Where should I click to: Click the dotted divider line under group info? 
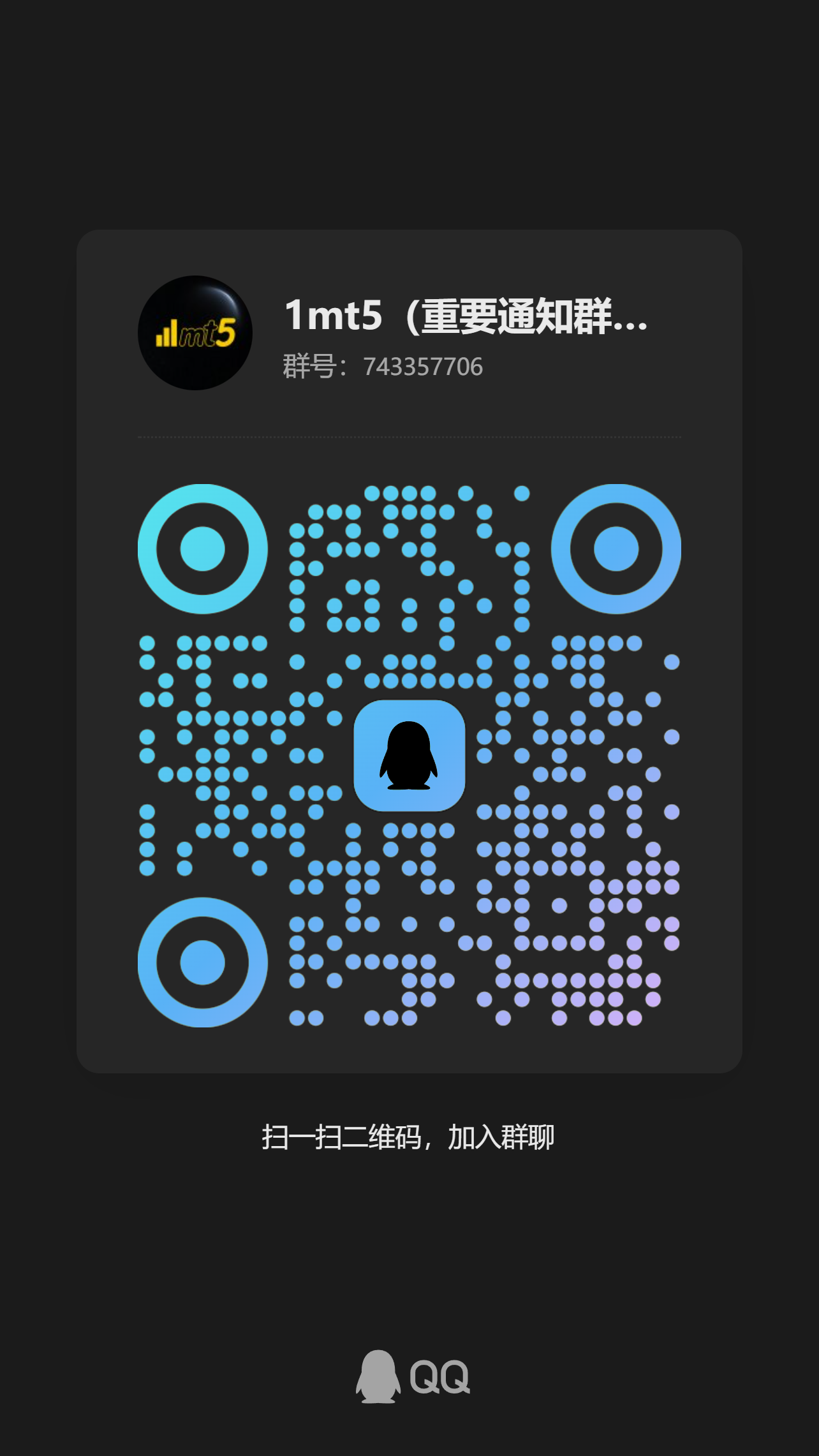409,436
